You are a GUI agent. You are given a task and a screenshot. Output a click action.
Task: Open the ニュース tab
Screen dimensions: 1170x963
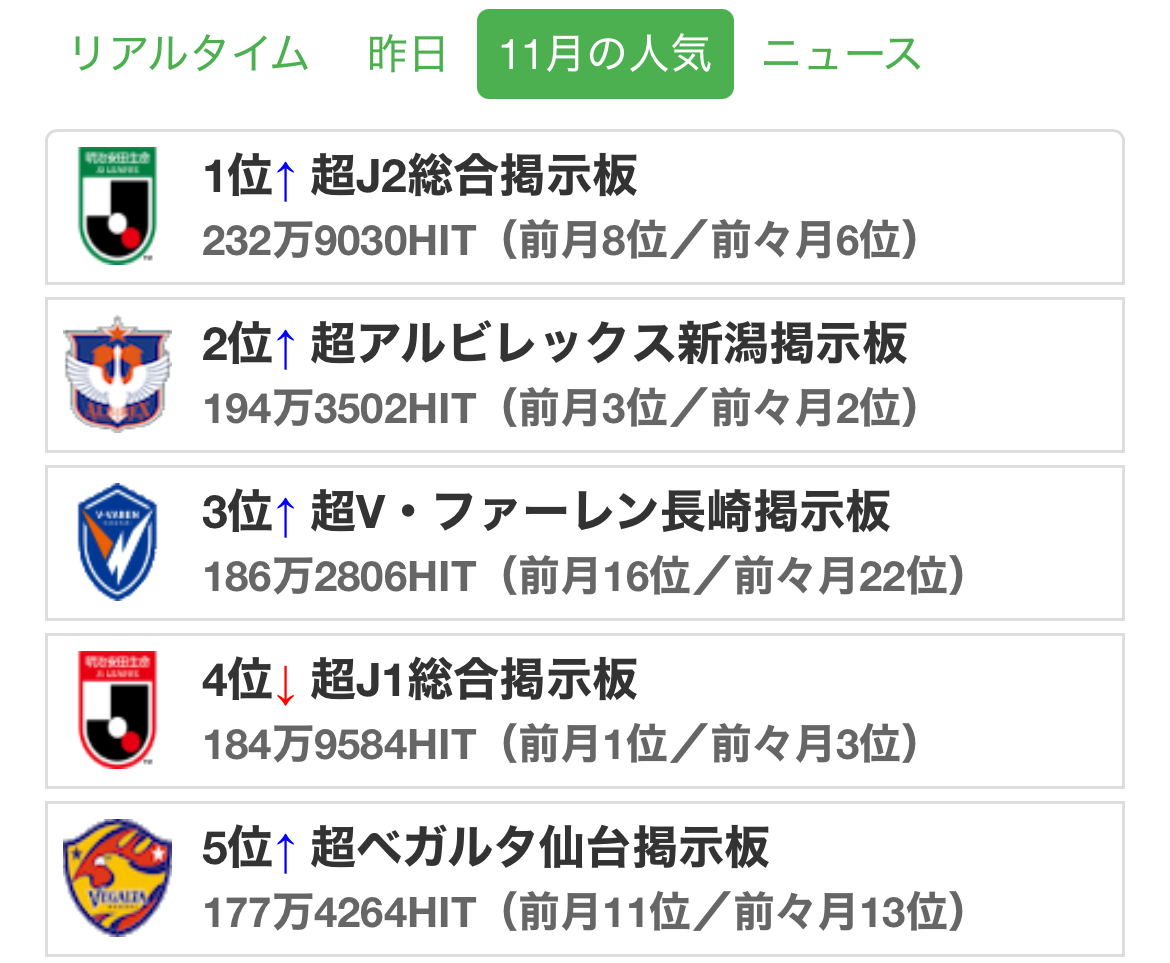point(841,54)
